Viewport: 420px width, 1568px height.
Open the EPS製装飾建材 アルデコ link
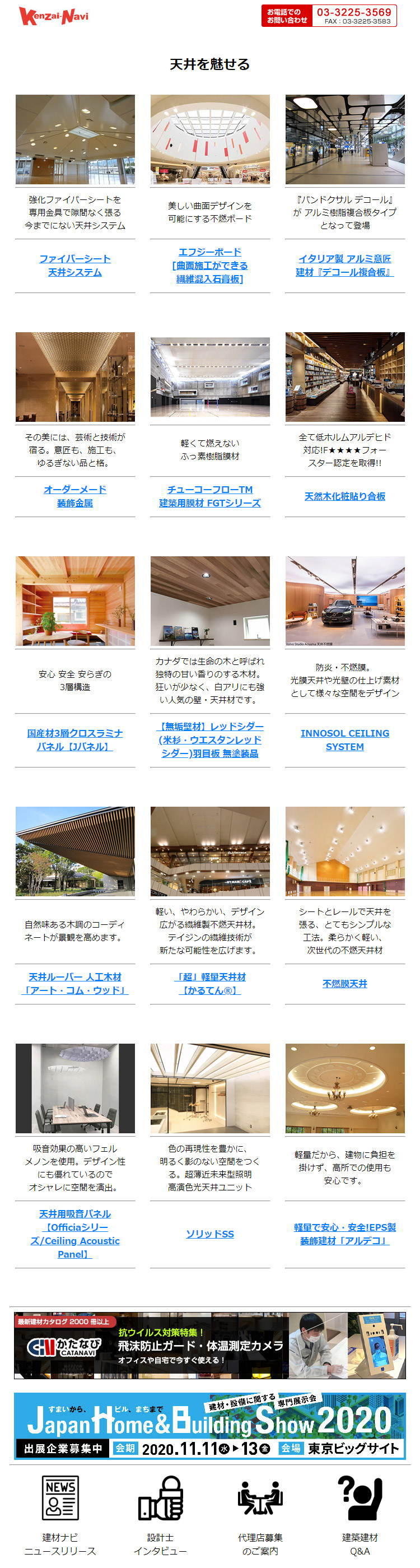[x=344, y=1234]
